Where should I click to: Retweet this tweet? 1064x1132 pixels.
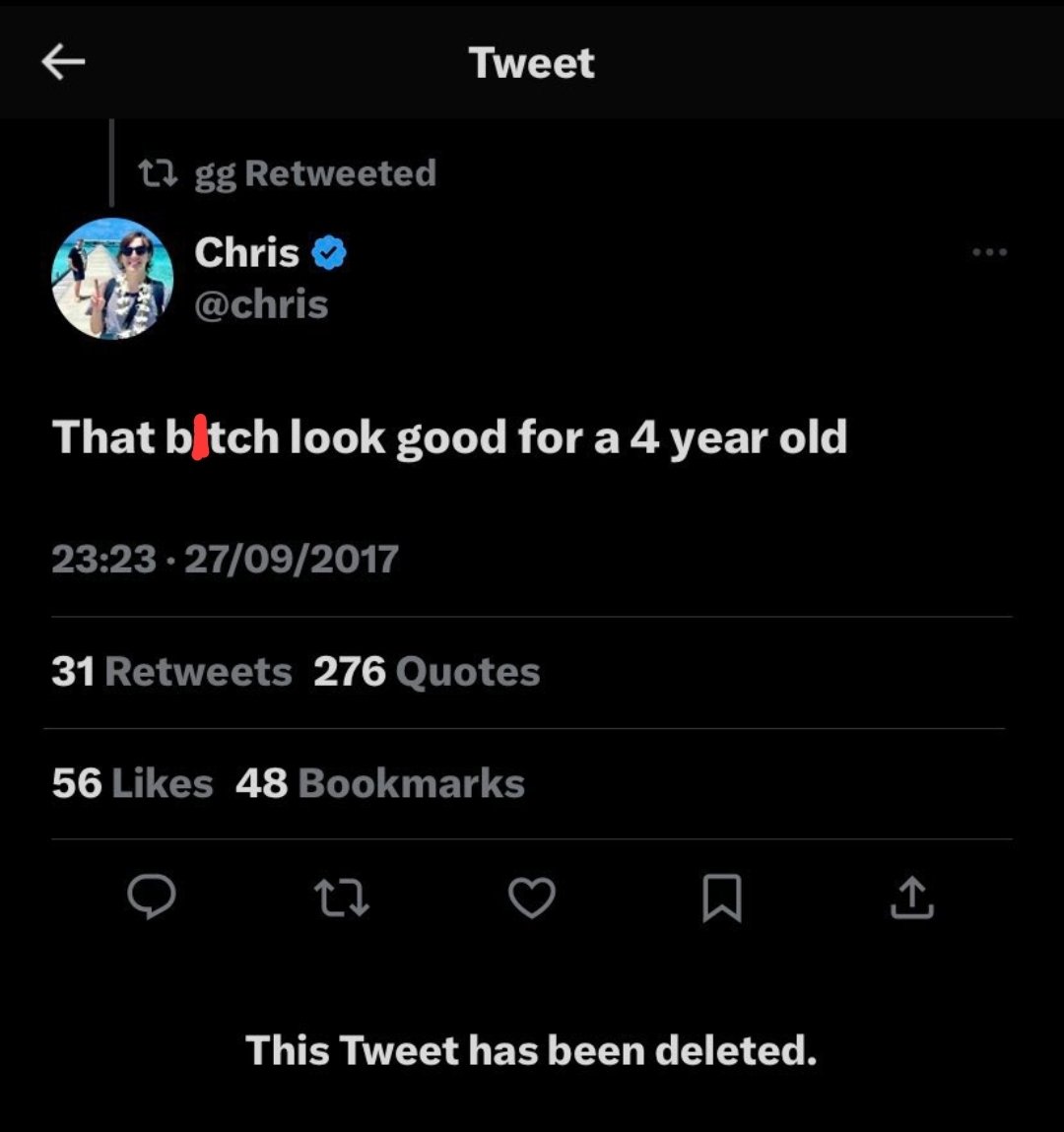tap(341, 898)
